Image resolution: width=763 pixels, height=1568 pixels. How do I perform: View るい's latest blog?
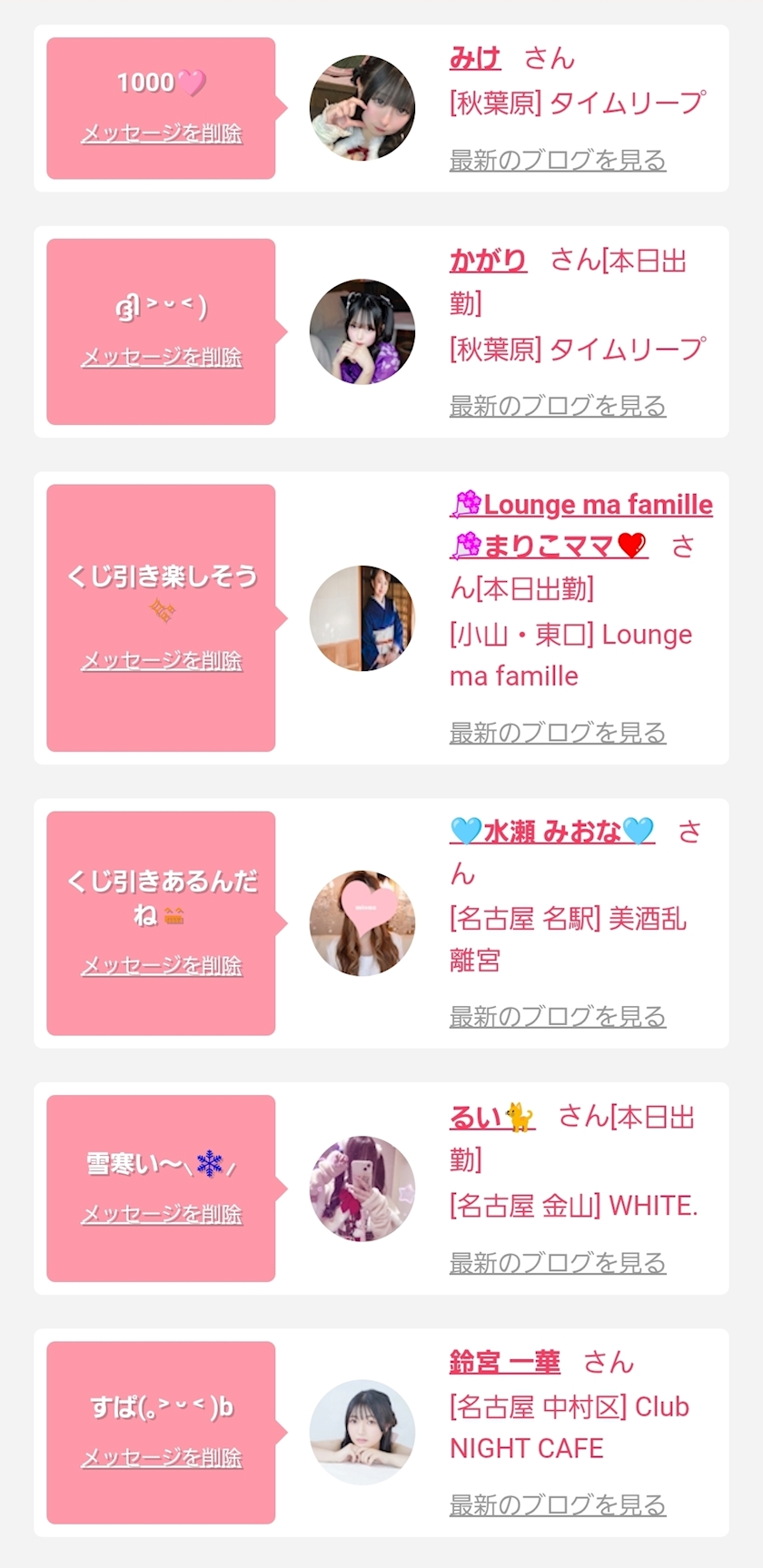click(x=558, y=1263)
